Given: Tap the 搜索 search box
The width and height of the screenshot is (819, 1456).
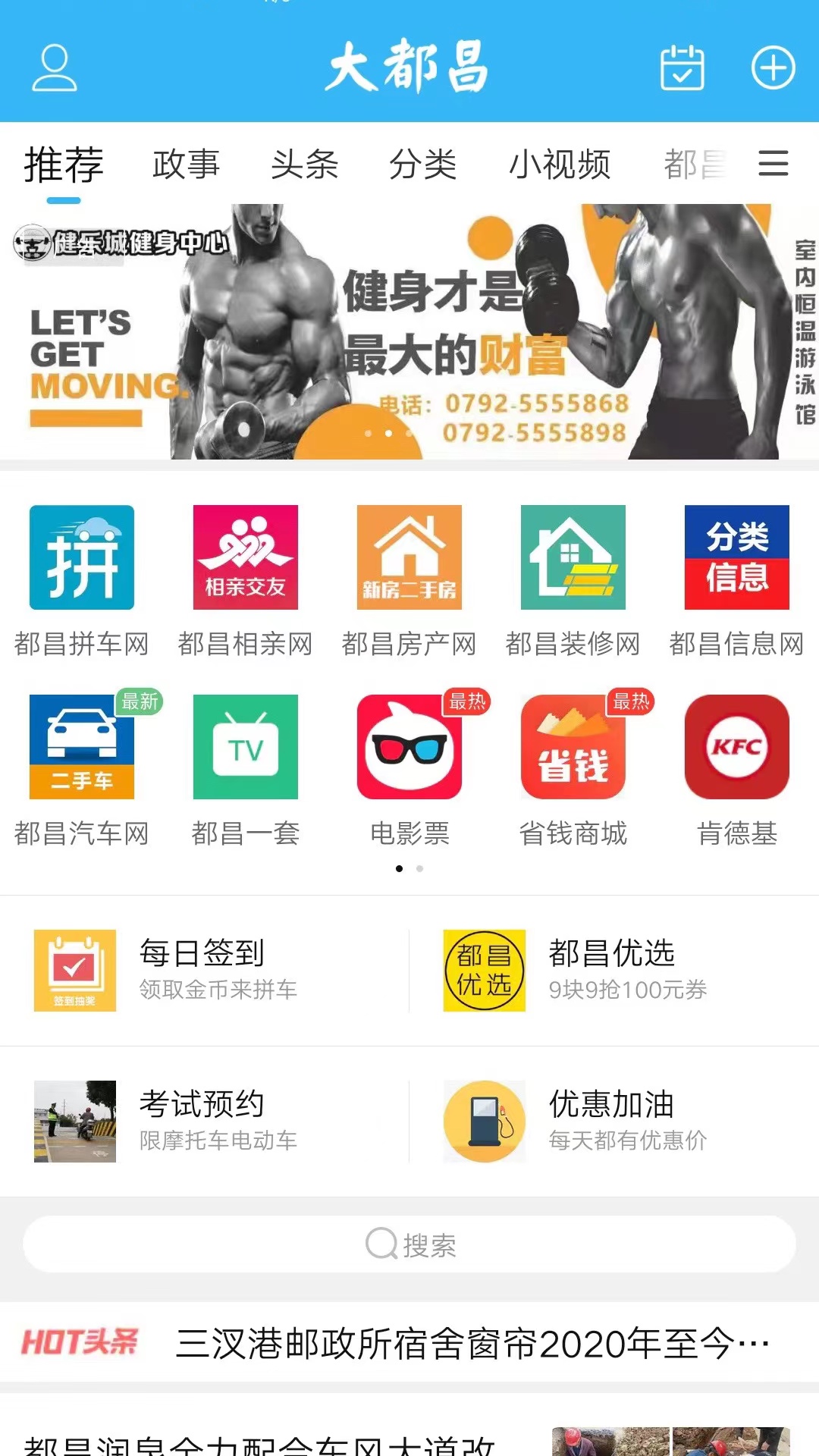Looking at the screenshot, I should coord(409,1244).
